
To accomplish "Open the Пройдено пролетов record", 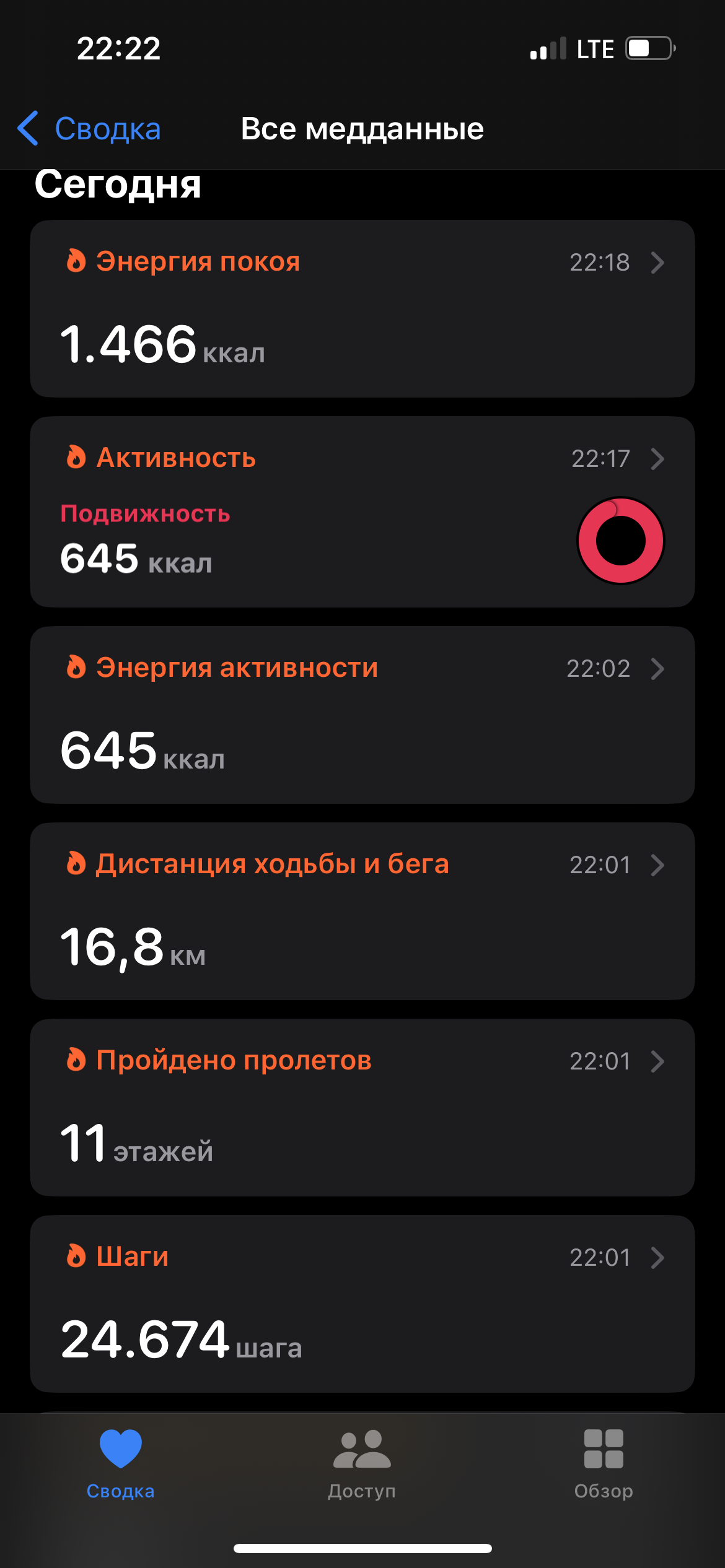I will click(x=362, y=1108).
